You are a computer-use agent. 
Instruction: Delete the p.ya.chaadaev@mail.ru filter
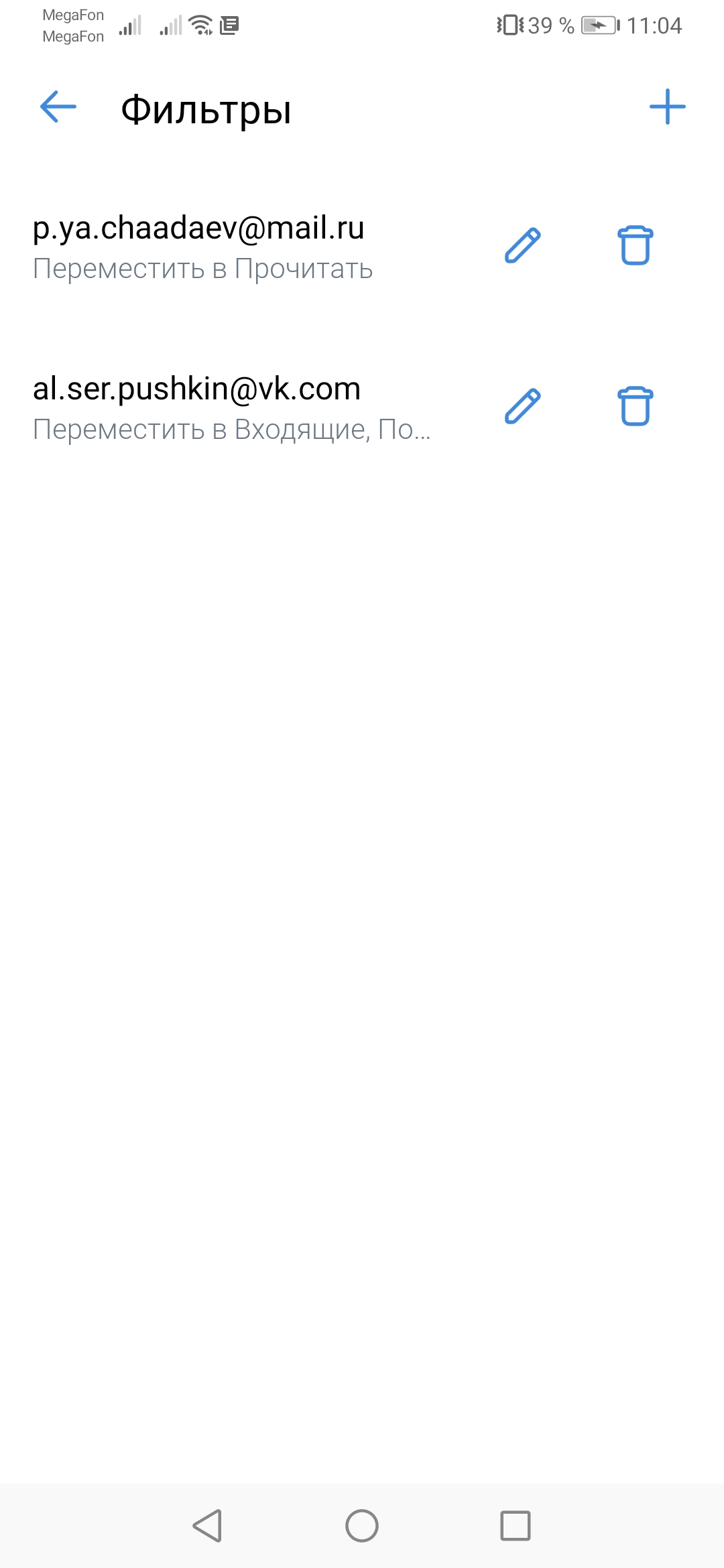tap(635, 245)
